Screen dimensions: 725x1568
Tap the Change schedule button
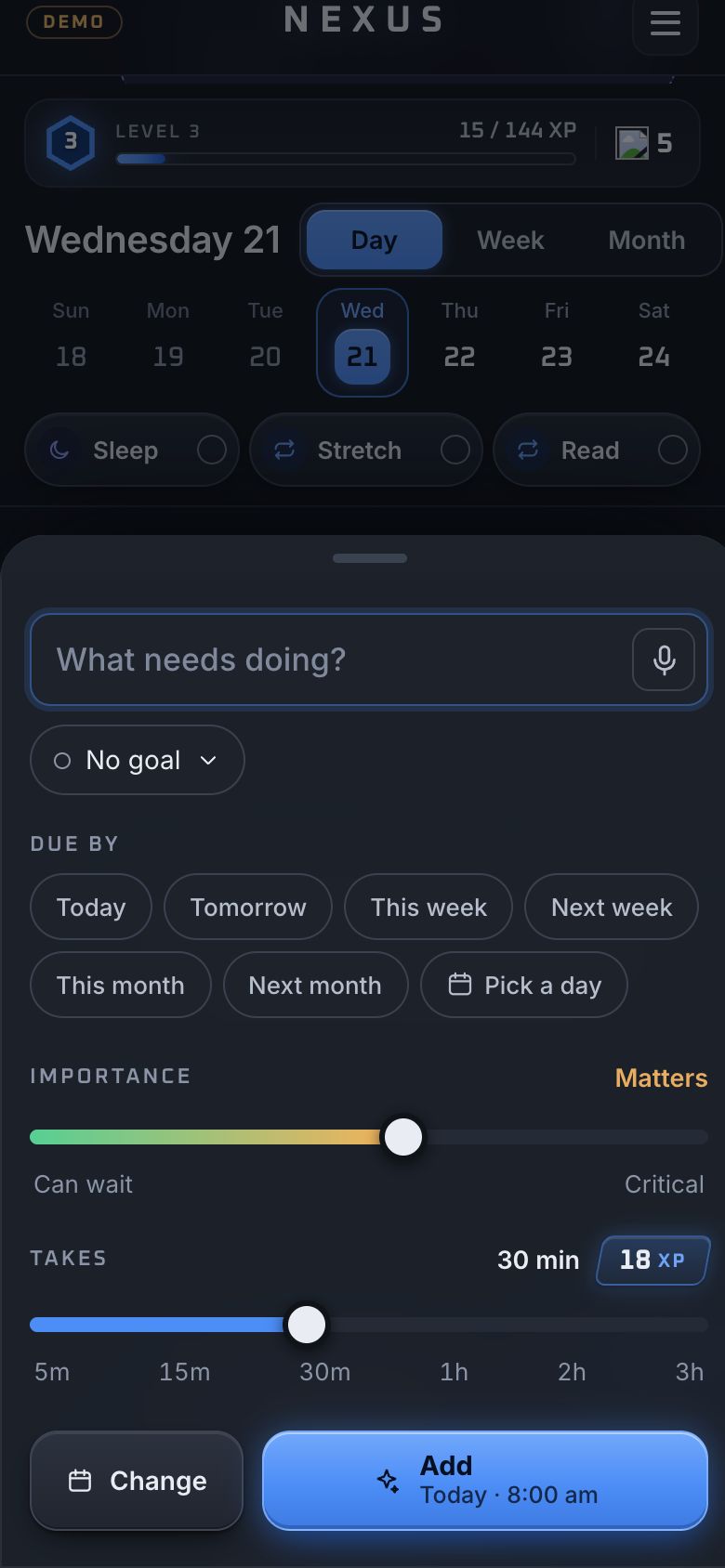tap(137, 1481)
